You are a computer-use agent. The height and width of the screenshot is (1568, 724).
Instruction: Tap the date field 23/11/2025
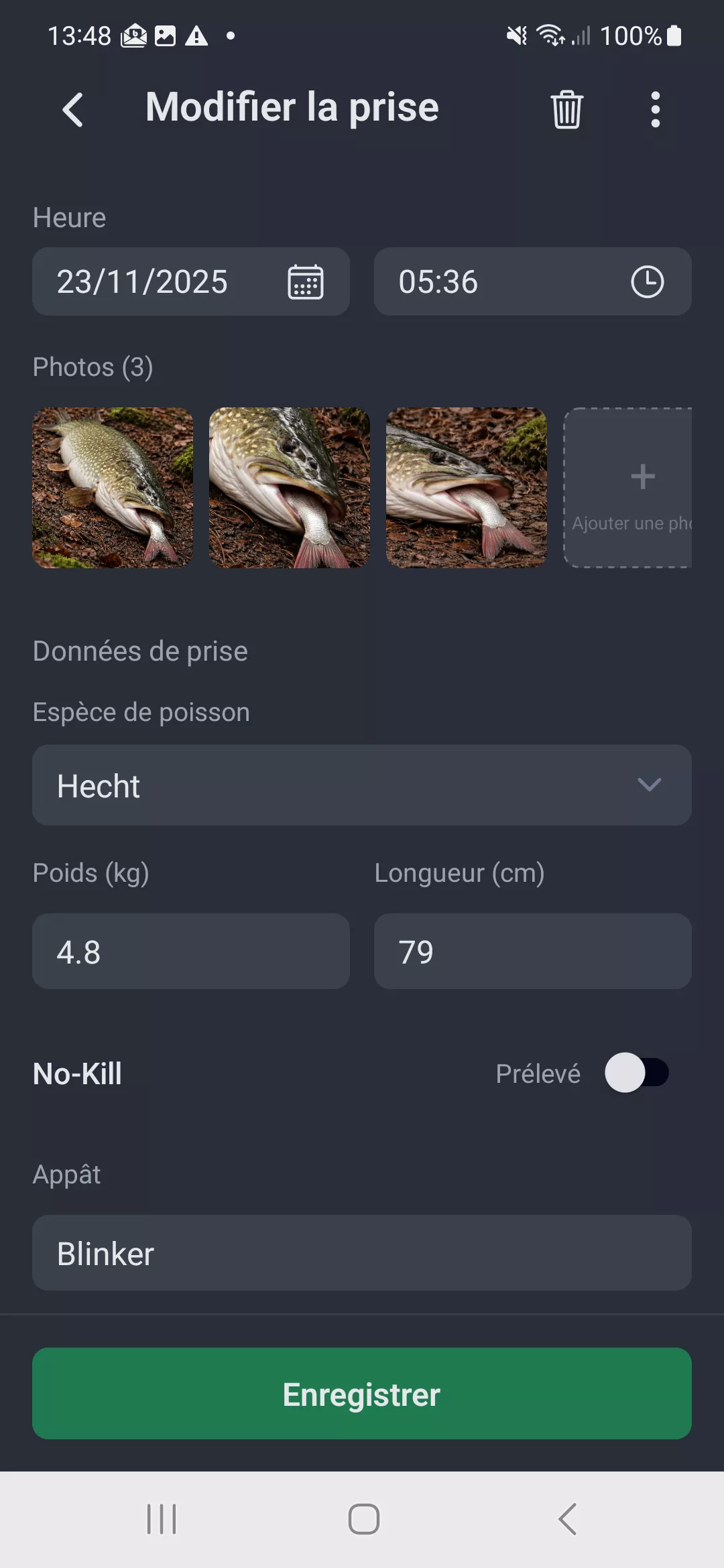pyautogui.click(x=142, y=281)
